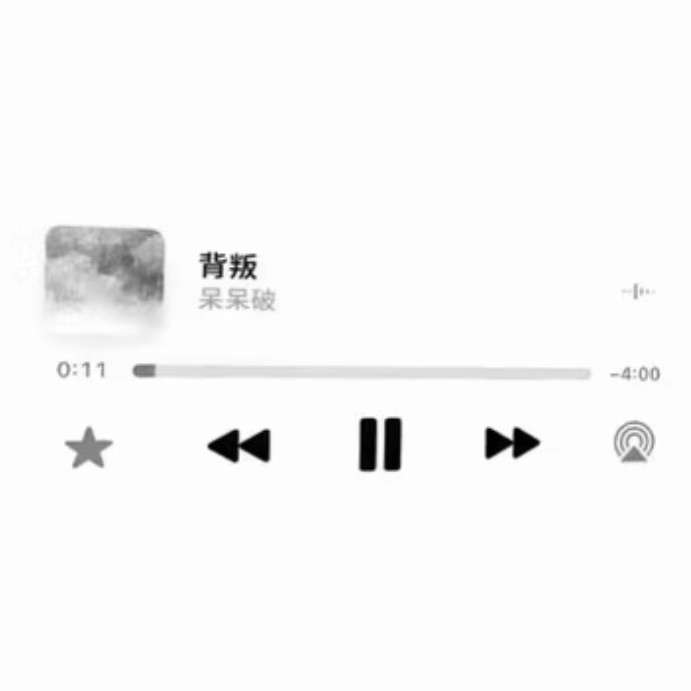Favorite this song with the star
The image size is (691, 691).
89,448
